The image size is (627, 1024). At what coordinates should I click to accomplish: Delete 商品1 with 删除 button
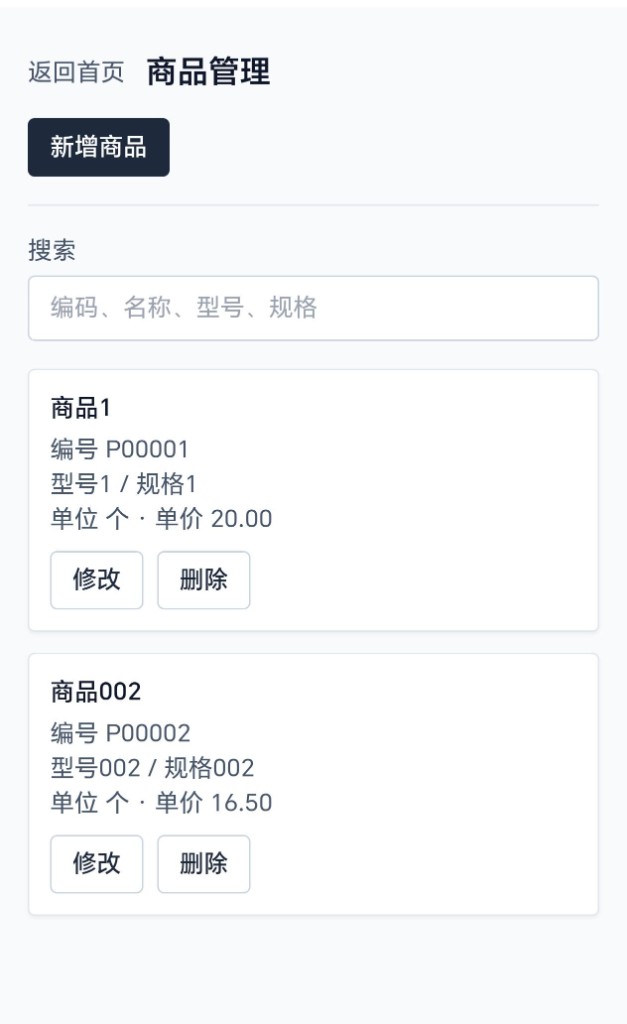pyautogui.click(x=203, y=580)
